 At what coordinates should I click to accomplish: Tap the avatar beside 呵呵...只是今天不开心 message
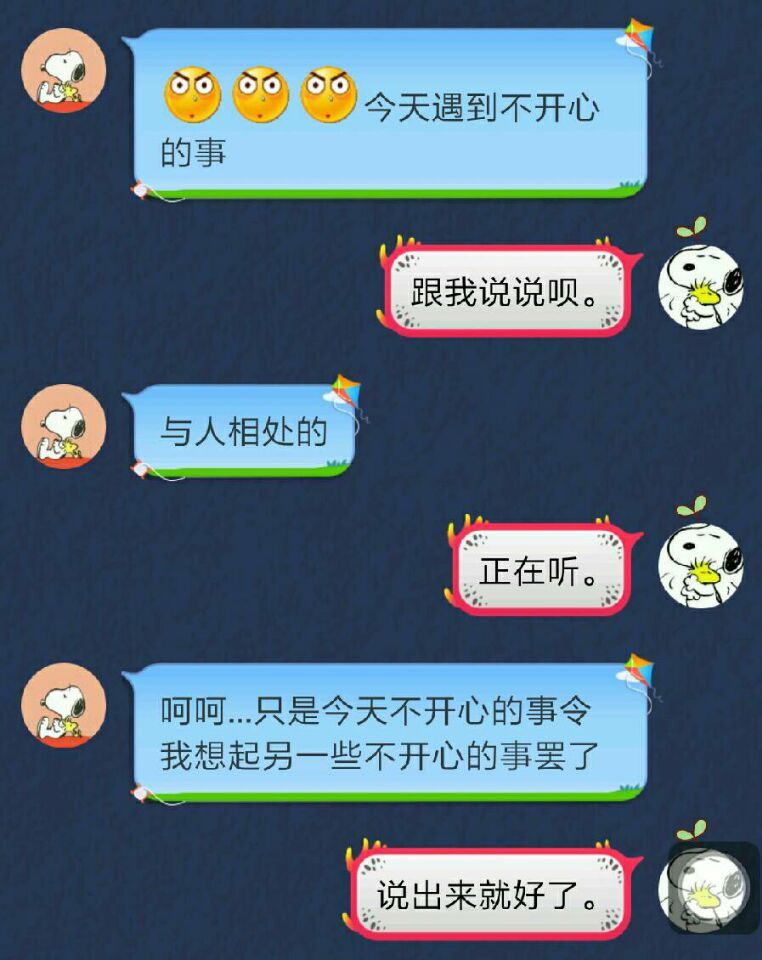pos(64,704)
